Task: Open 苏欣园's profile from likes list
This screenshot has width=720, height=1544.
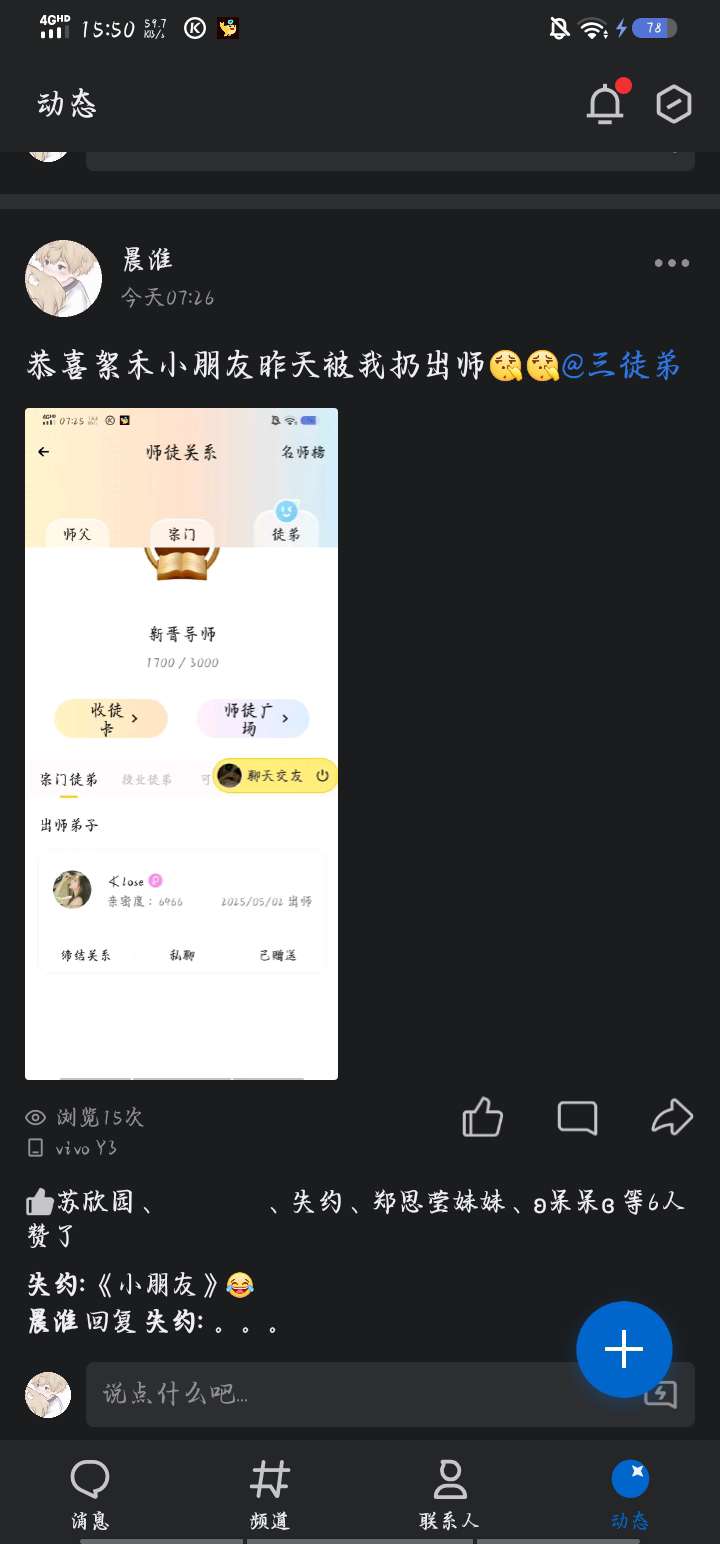Action: [95, 1202]
